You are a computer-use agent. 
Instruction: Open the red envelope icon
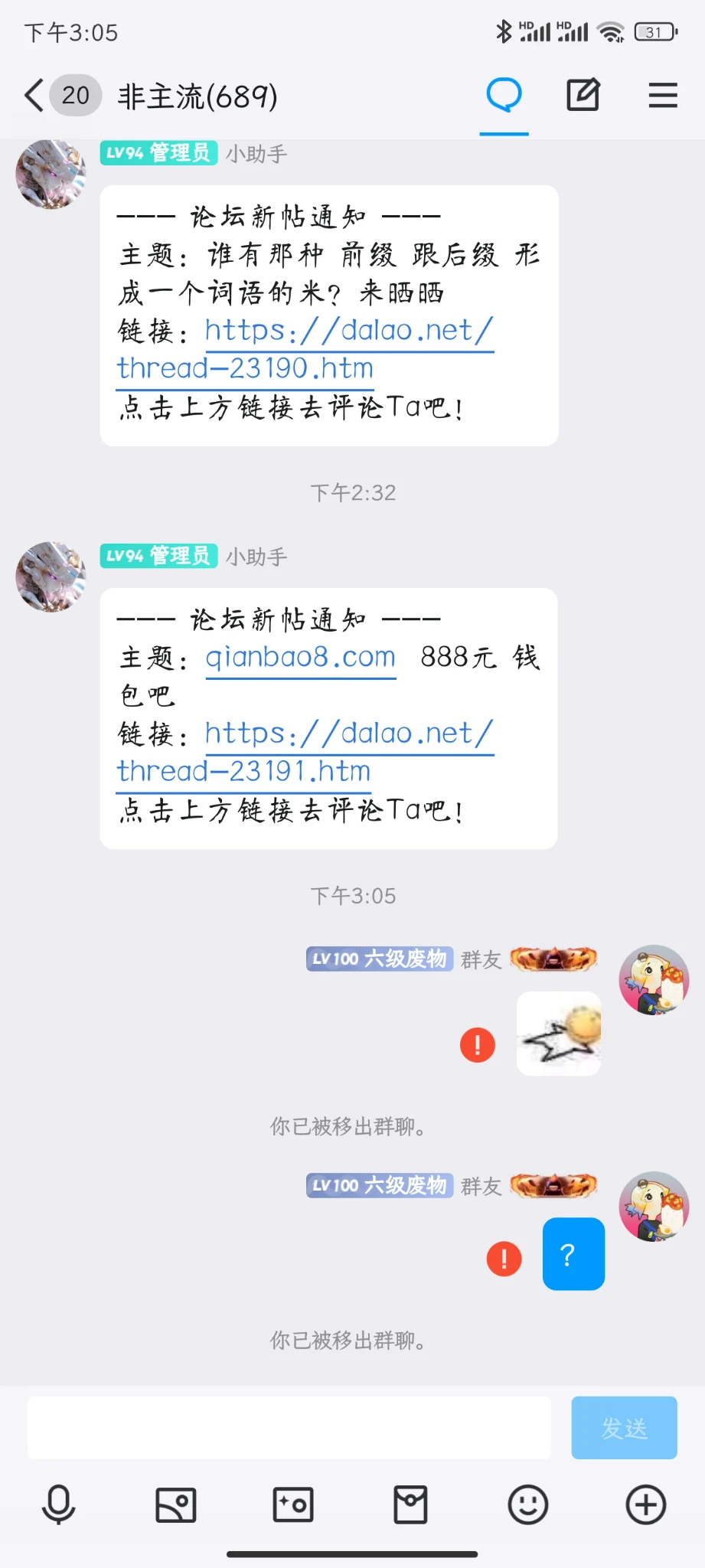pyautogui.click(x=410, y=1504)
